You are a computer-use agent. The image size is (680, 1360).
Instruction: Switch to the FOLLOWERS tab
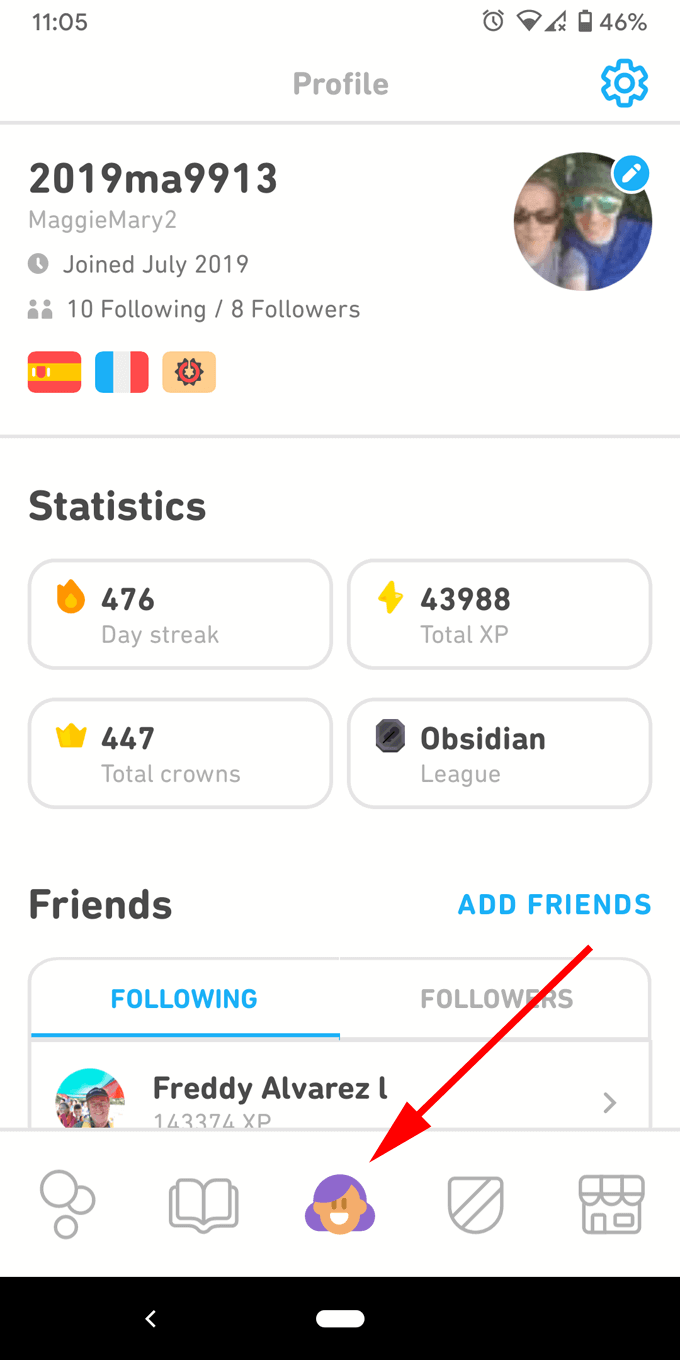[x=496, y=998]
